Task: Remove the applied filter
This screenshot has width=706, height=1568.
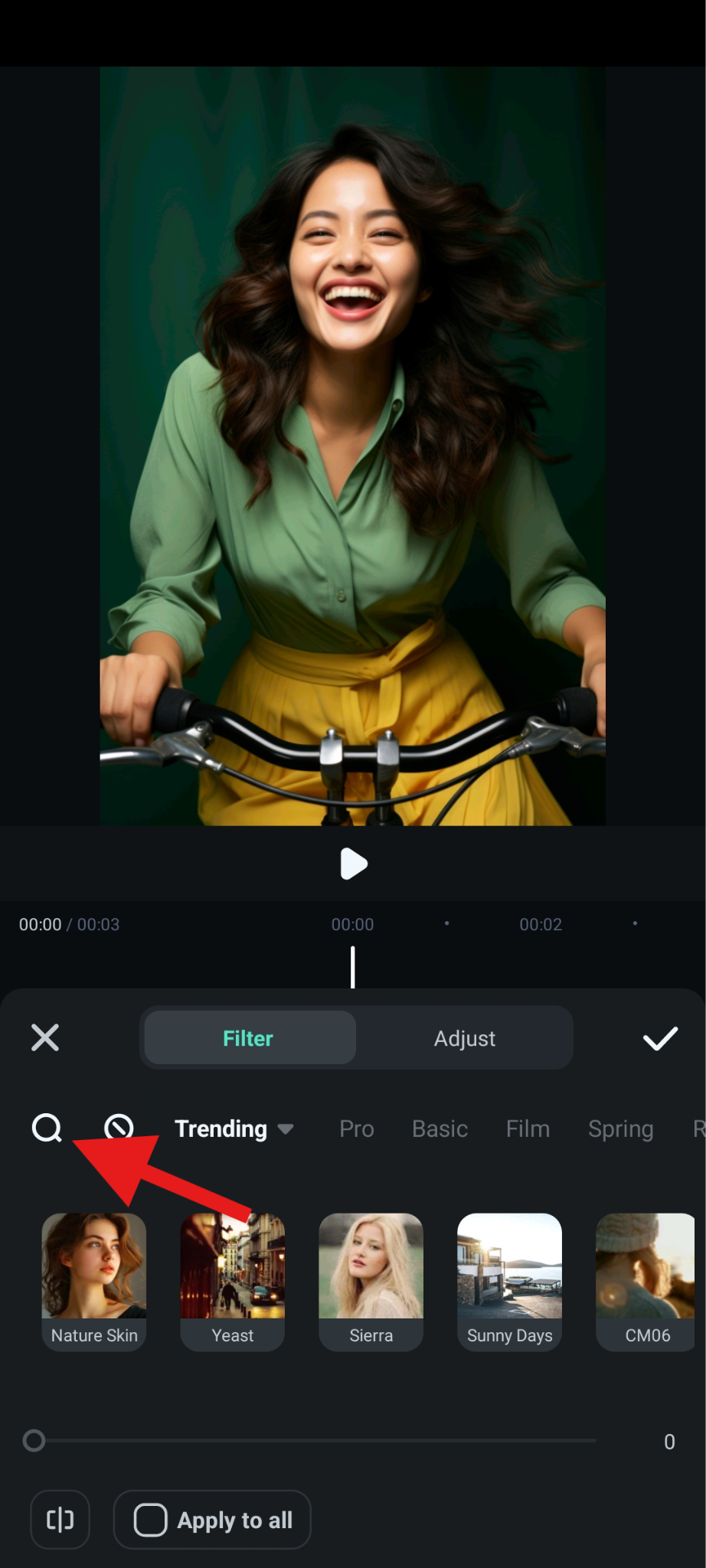Action: point(119,1128)
